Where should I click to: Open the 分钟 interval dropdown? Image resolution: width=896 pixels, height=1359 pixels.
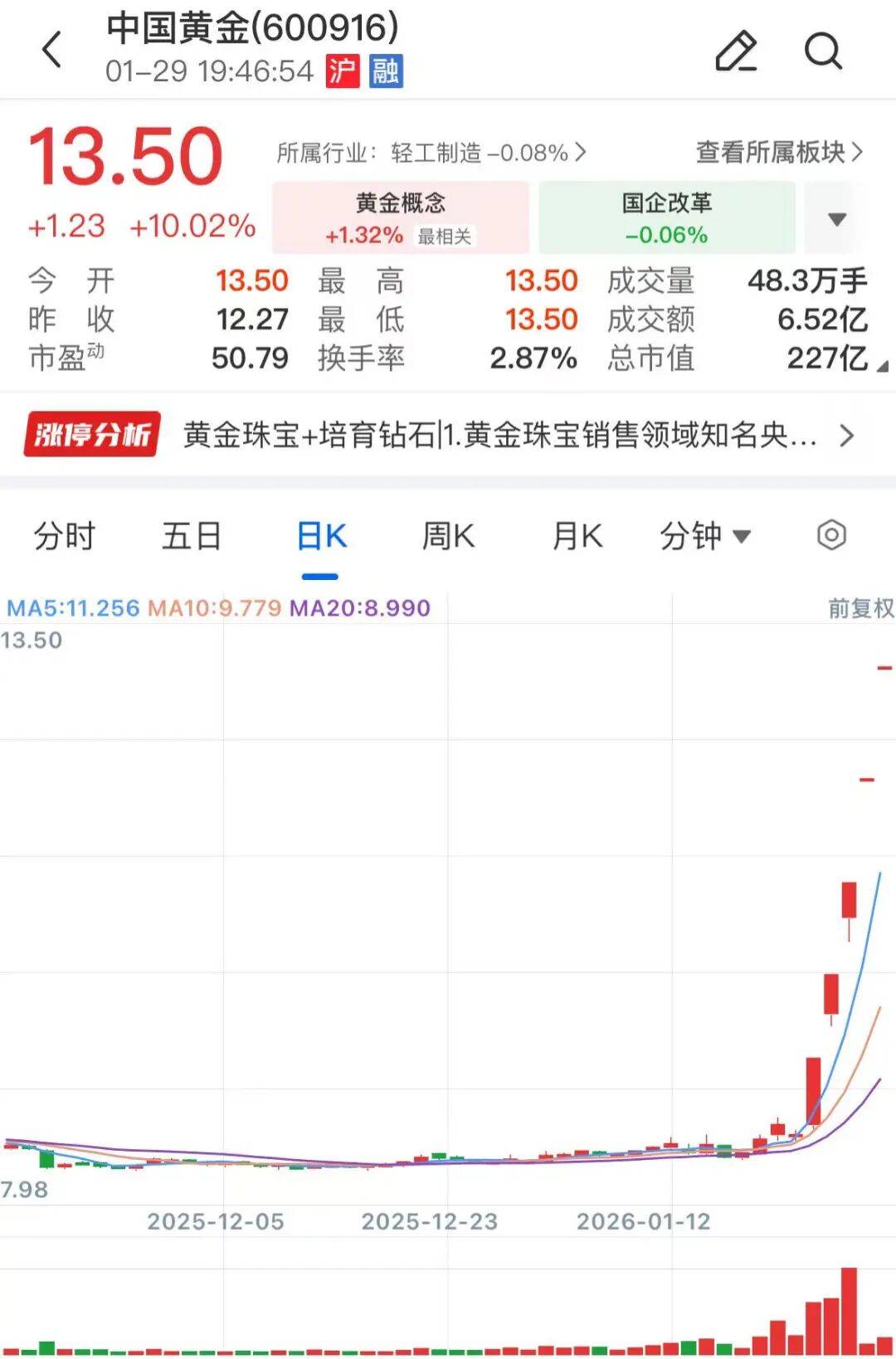(x=704, y=536)
